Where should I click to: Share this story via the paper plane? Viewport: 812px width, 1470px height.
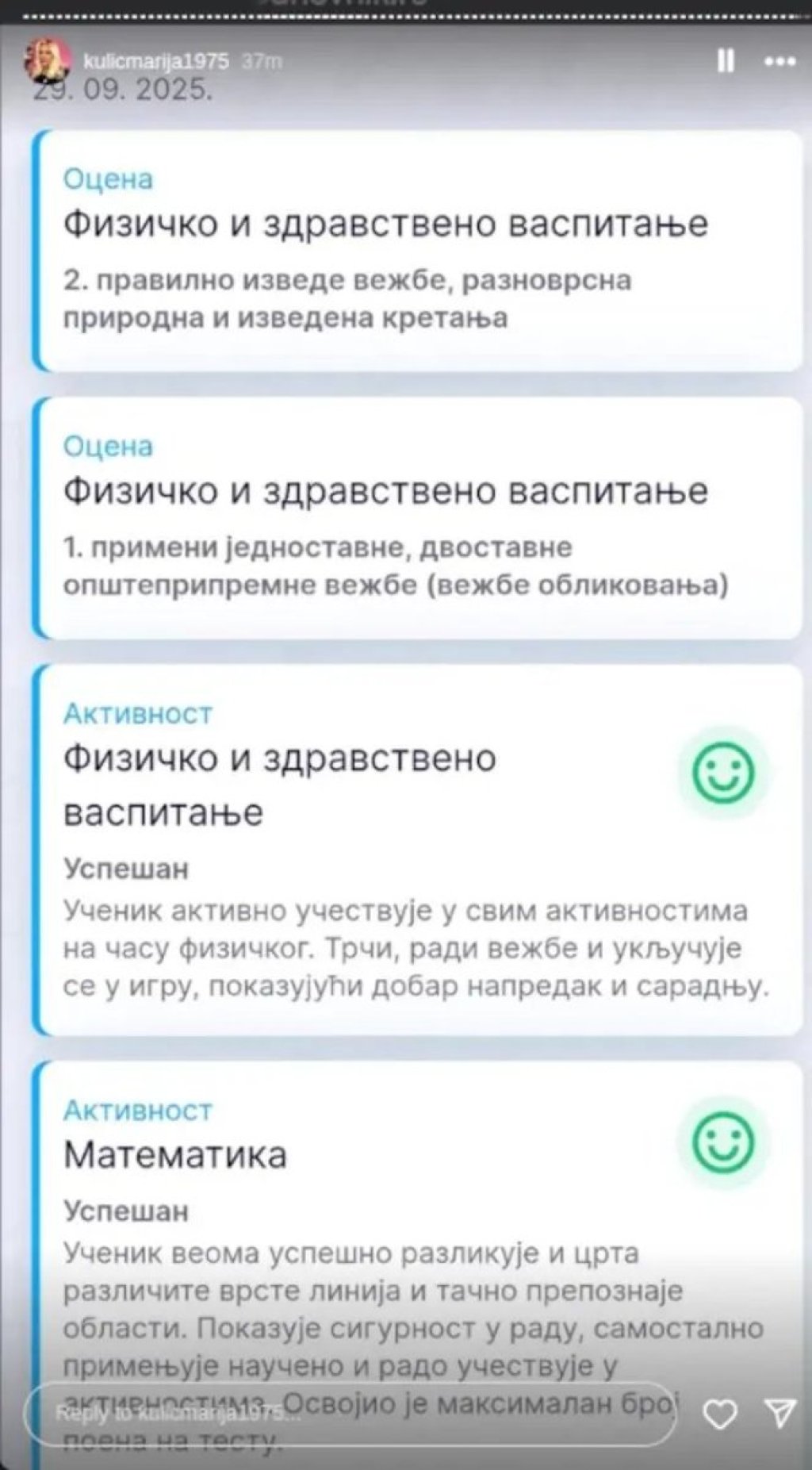778,1414
